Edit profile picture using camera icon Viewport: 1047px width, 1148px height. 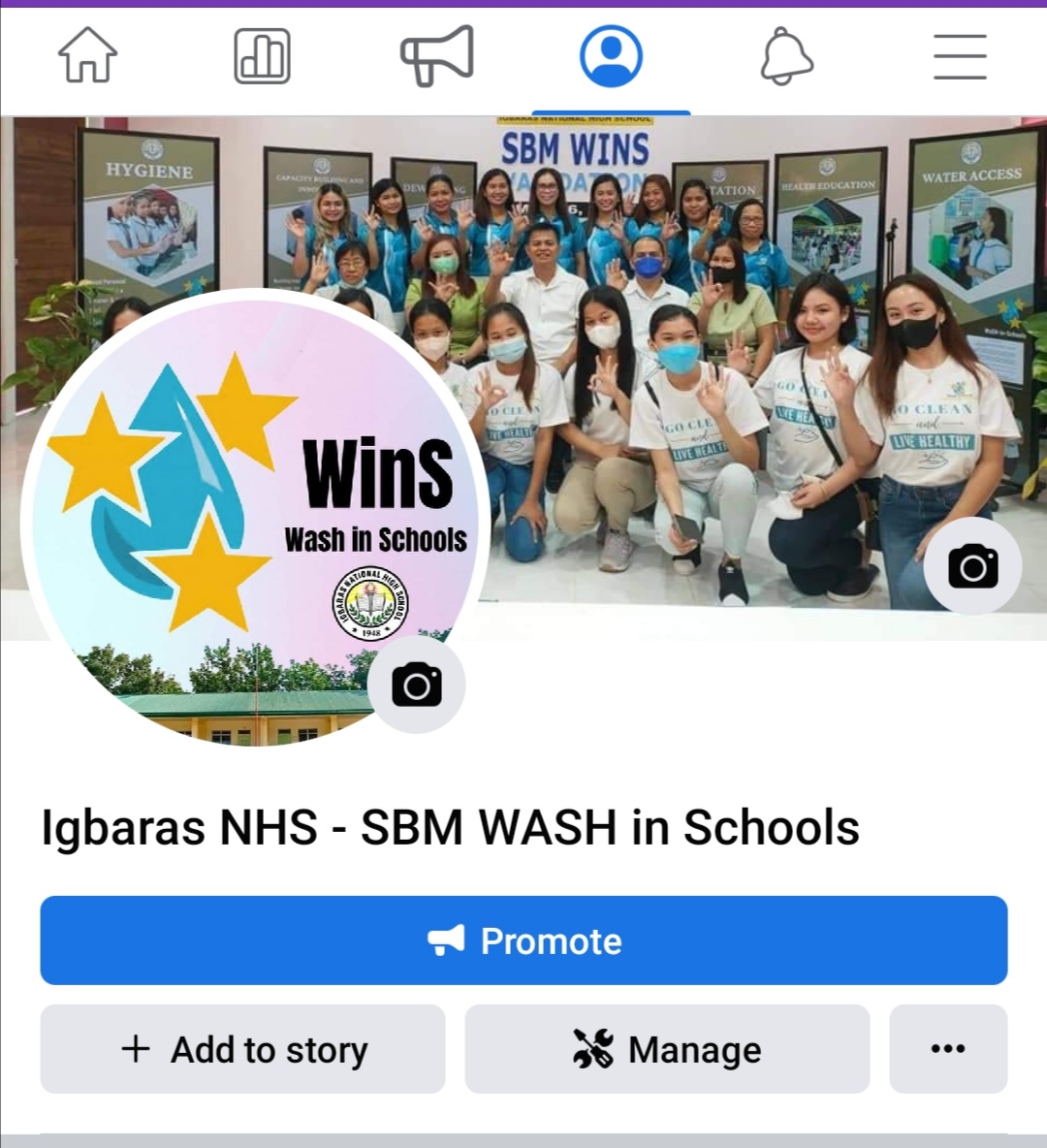click(417, 685)
